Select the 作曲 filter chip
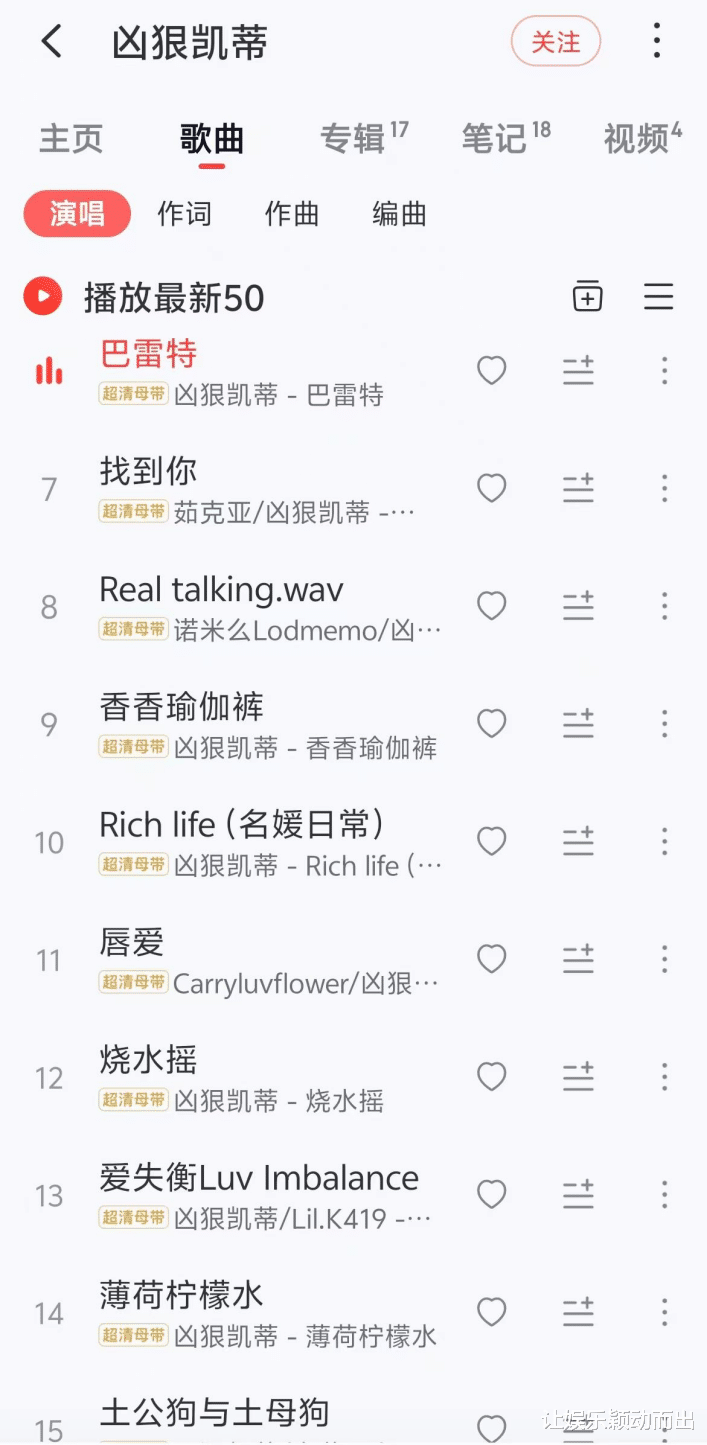This screenshot has width=707, height=1445. (x=292, y=214)
